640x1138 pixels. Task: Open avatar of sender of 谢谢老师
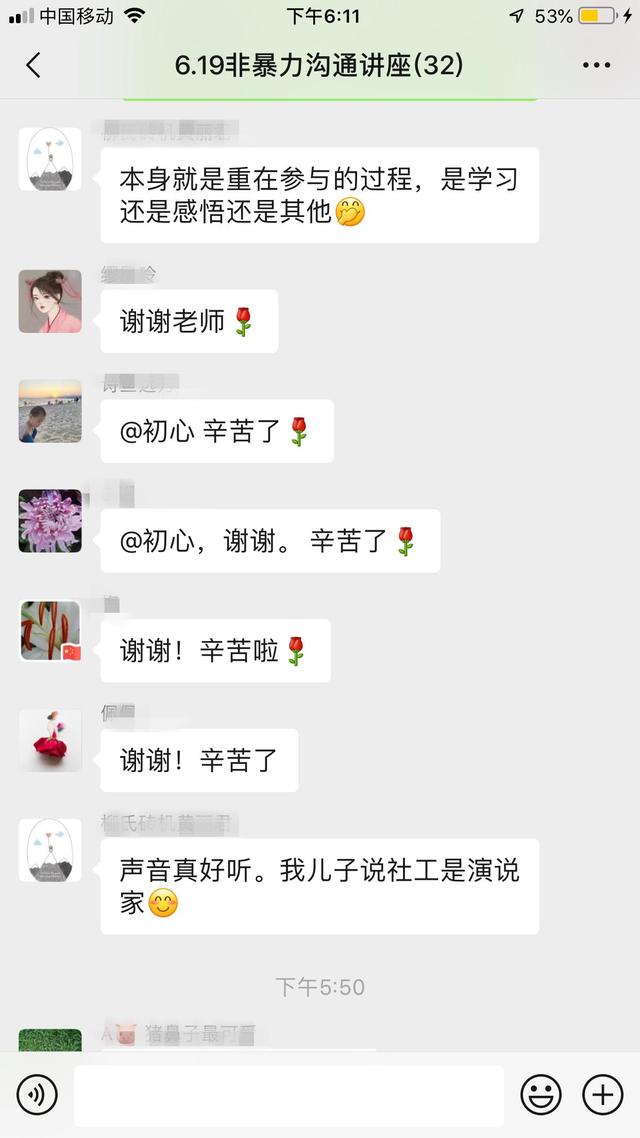click(x=50, y=301)
